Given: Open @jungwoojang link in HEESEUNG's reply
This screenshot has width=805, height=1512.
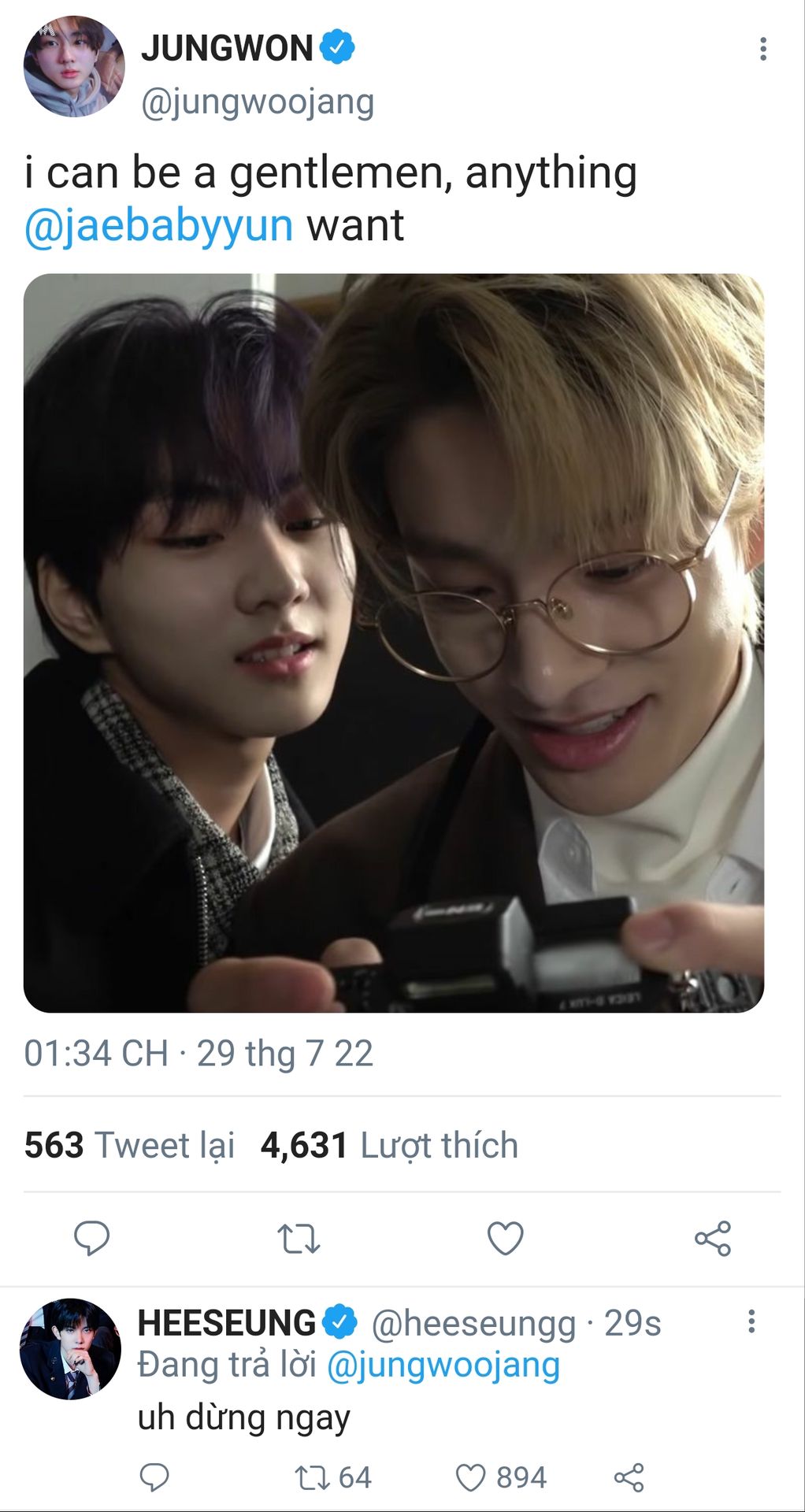Looking at the screenshot, I should tap(443, 1365).
